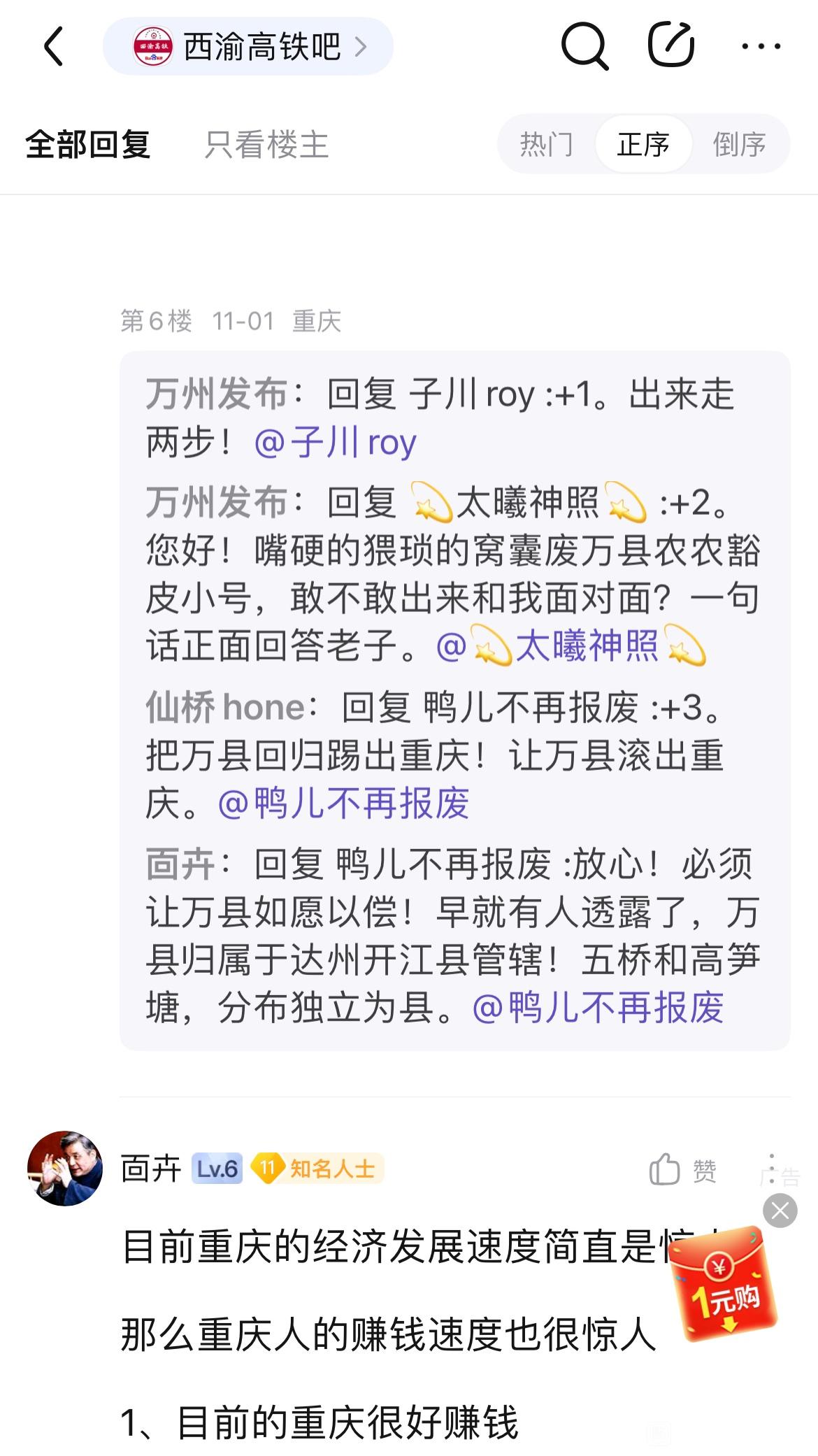
Task: Open 万州发布's profile from the first sub-reply
Action: 217,394
